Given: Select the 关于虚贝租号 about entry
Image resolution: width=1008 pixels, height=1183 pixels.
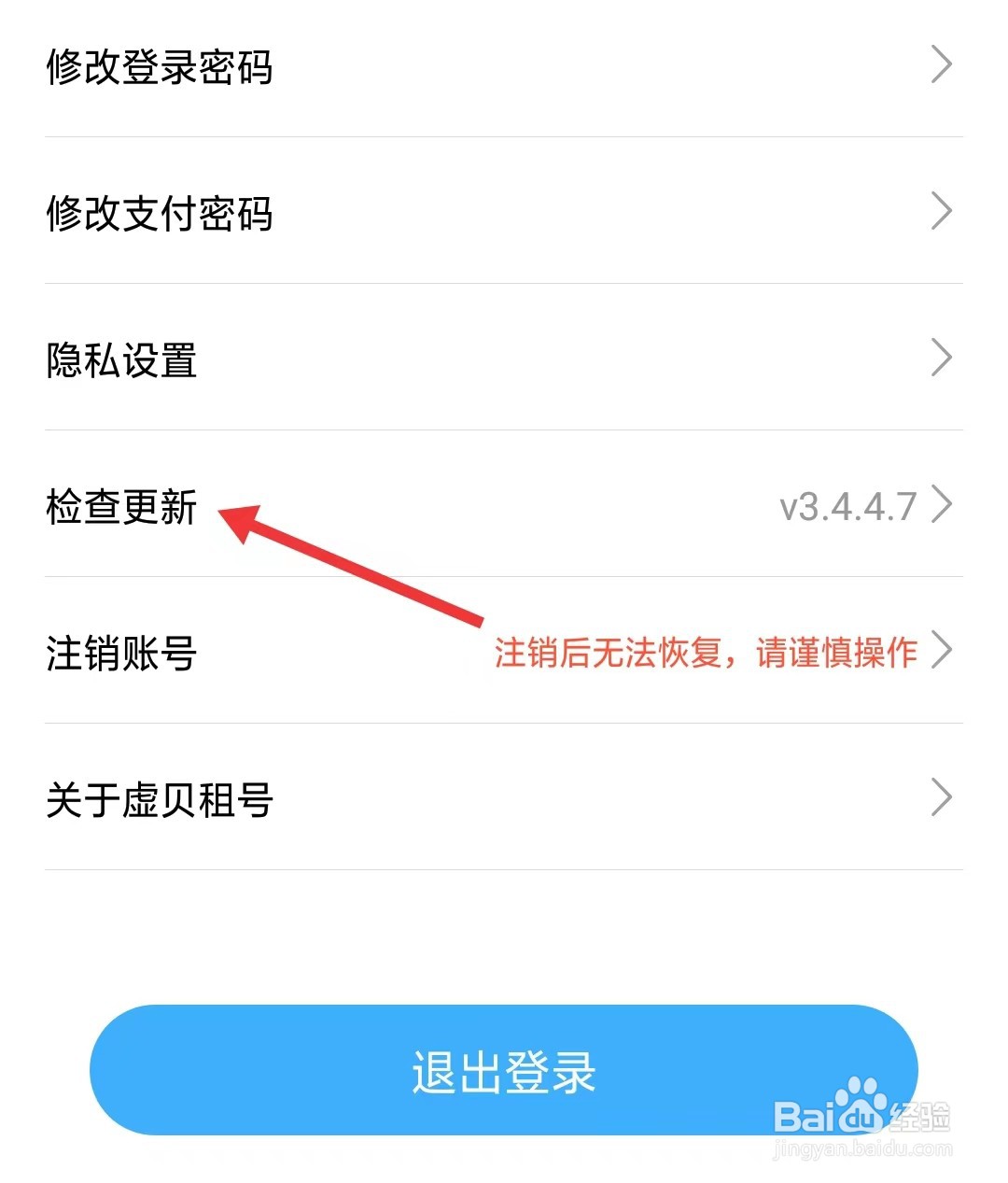Looking at the screenshot, I should click(x=159, y=800).
